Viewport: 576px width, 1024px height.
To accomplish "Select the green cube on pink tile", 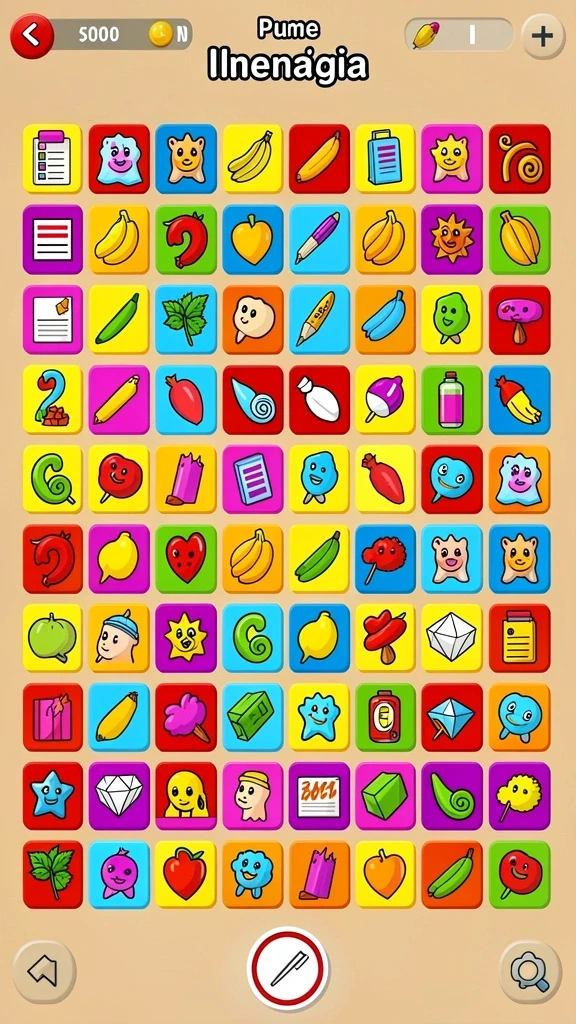I will coord(385,795).
